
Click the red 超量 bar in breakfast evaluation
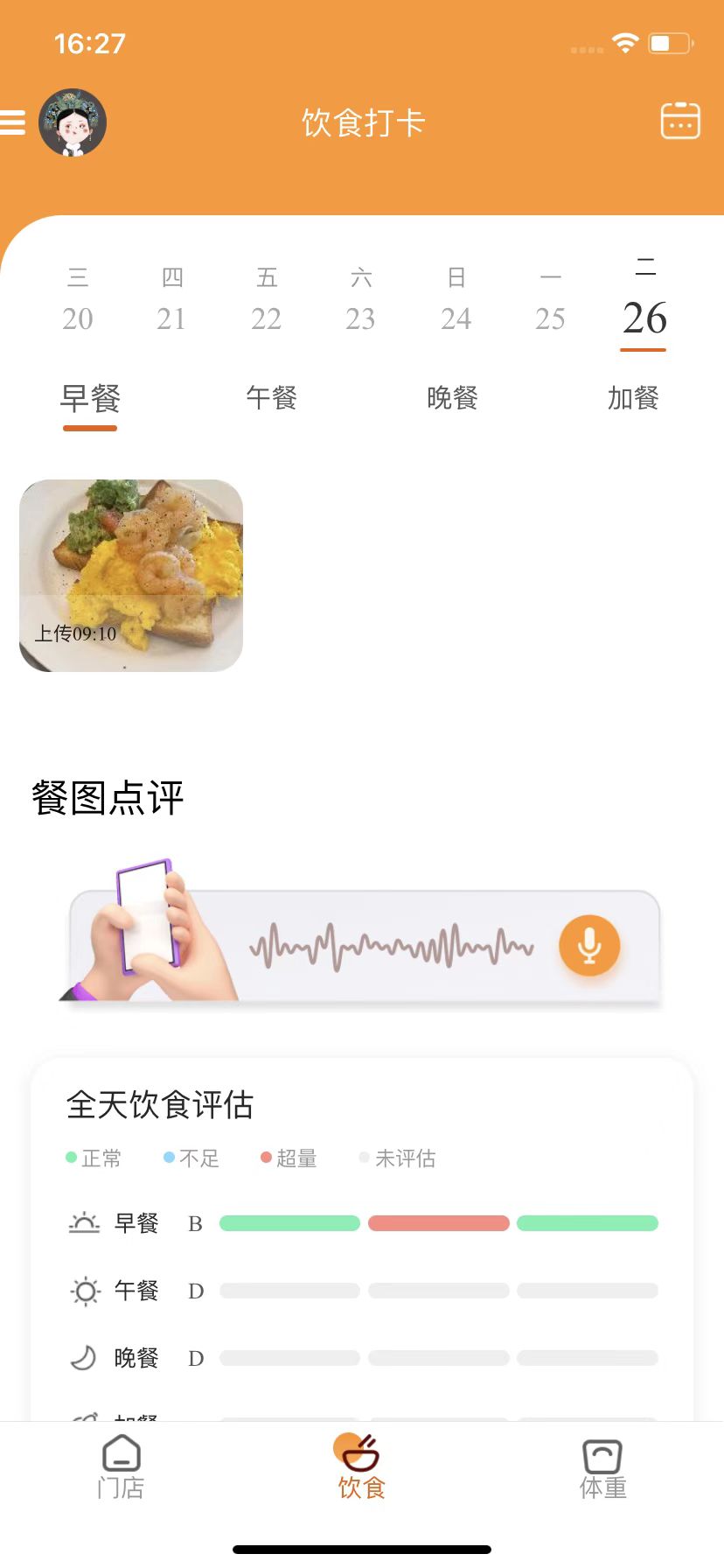438,1222
